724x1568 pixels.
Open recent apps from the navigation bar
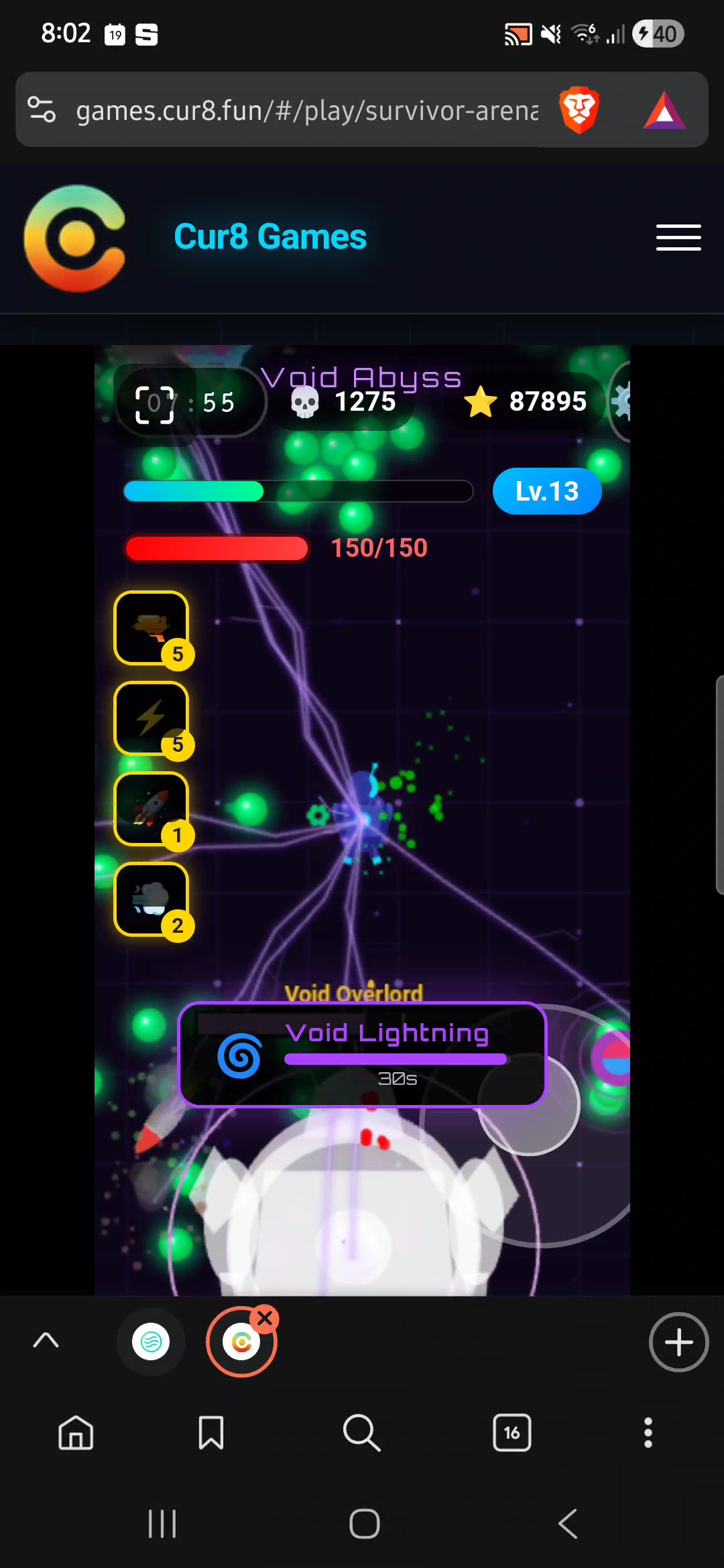point(162,1524)
